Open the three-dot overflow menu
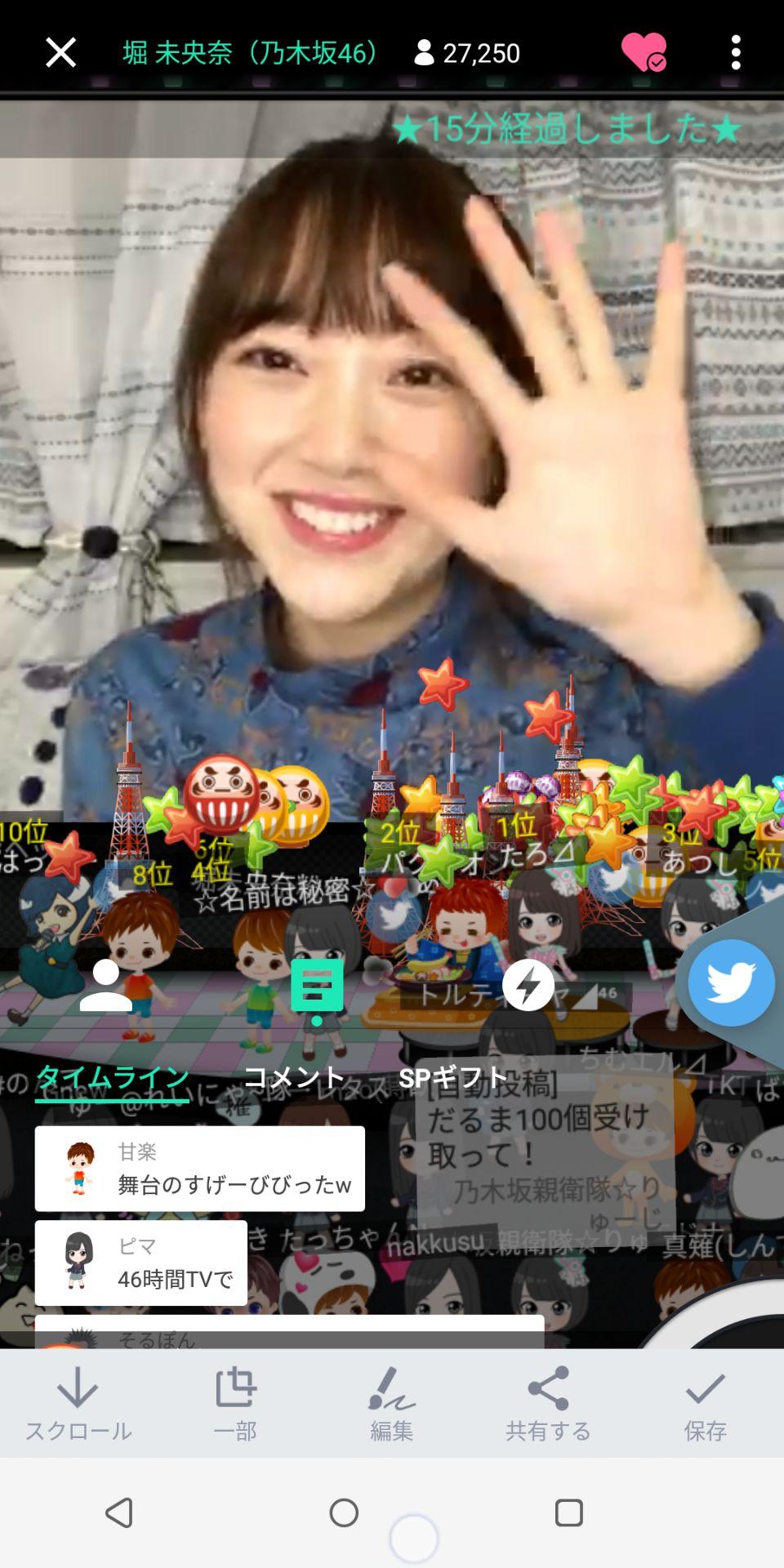The height and width of the screenshot is (1568, 784). (x=736, y=53)
